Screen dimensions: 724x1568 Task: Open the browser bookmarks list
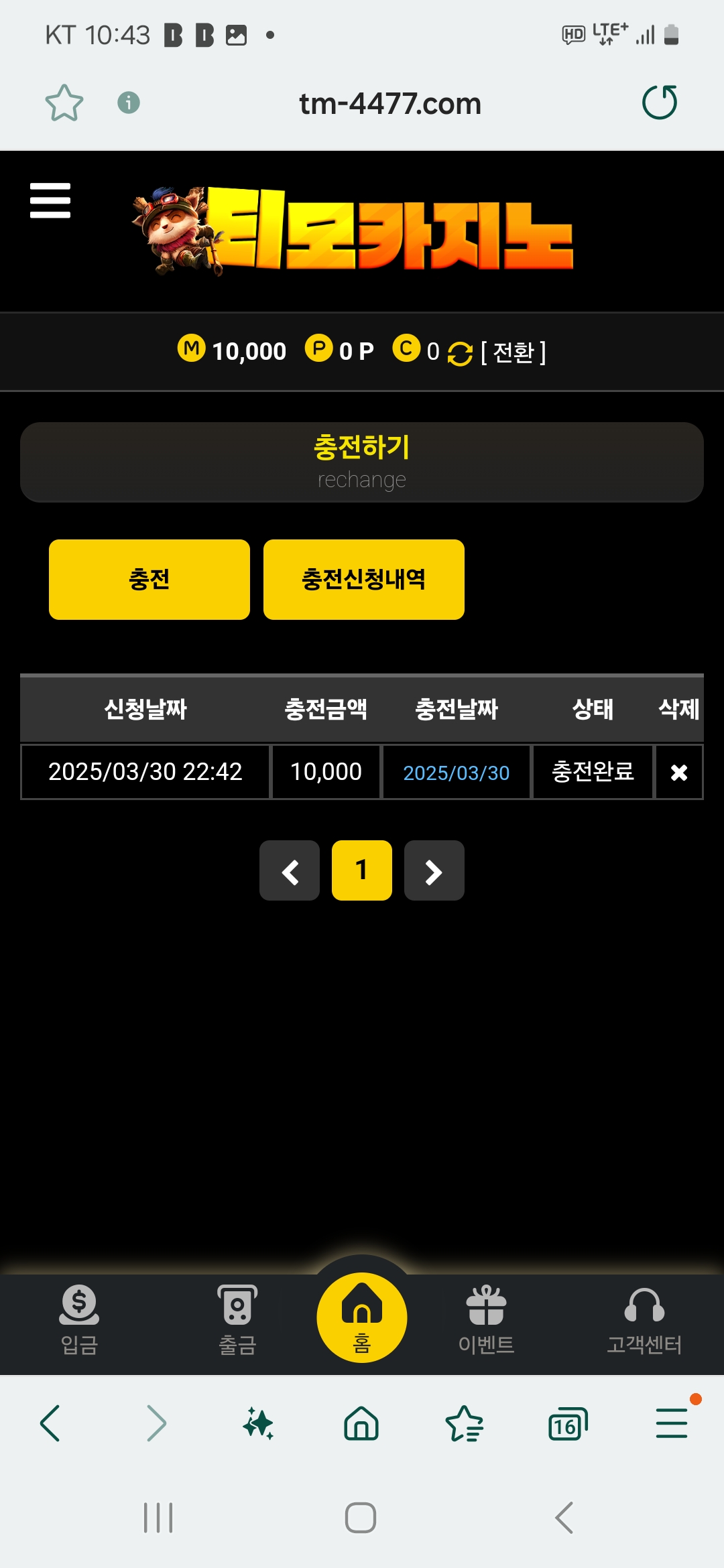click(464, 1424)
